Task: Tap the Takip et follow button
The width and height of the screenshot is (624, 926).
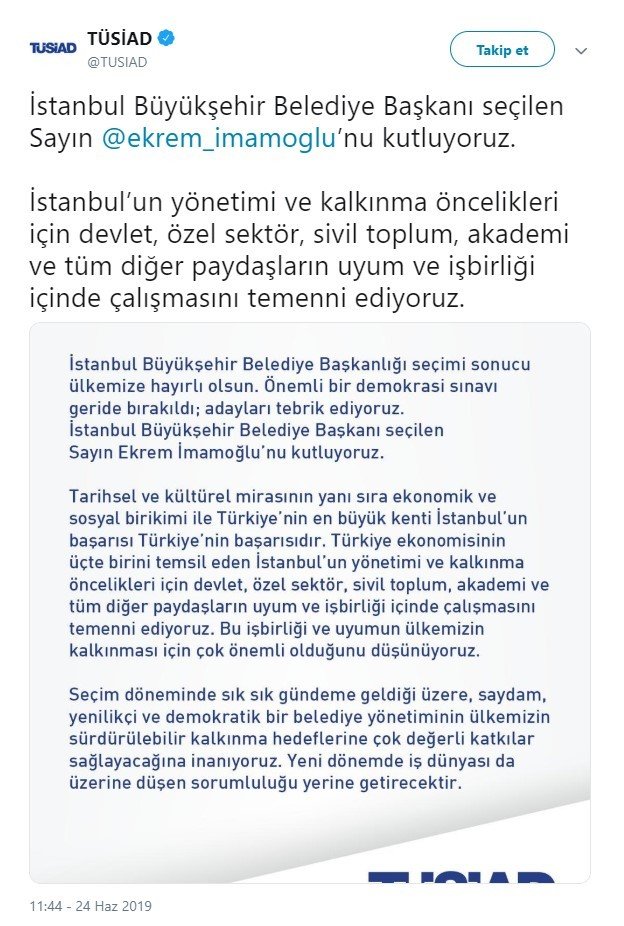Action: pyautogui.click(x=503, y=50)
